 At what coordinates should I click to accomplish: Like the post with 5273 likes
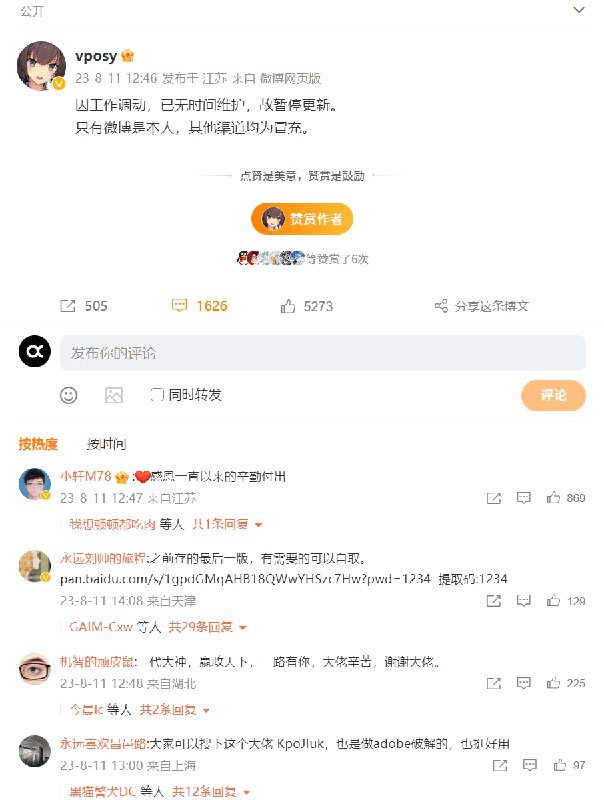306,306
